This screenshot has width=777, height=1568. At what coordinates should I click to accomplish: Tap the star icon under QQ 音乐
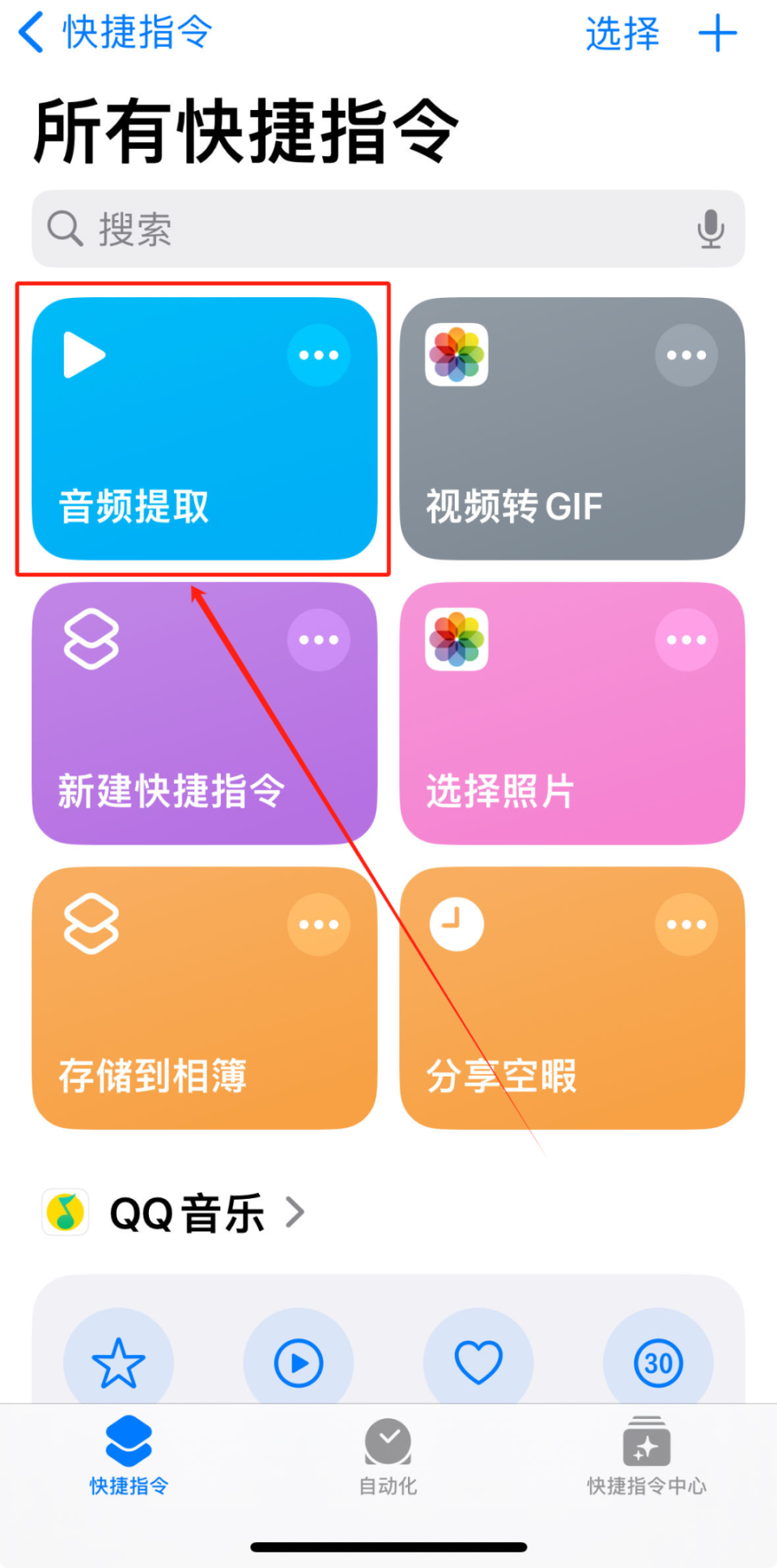click(119, 1362)
